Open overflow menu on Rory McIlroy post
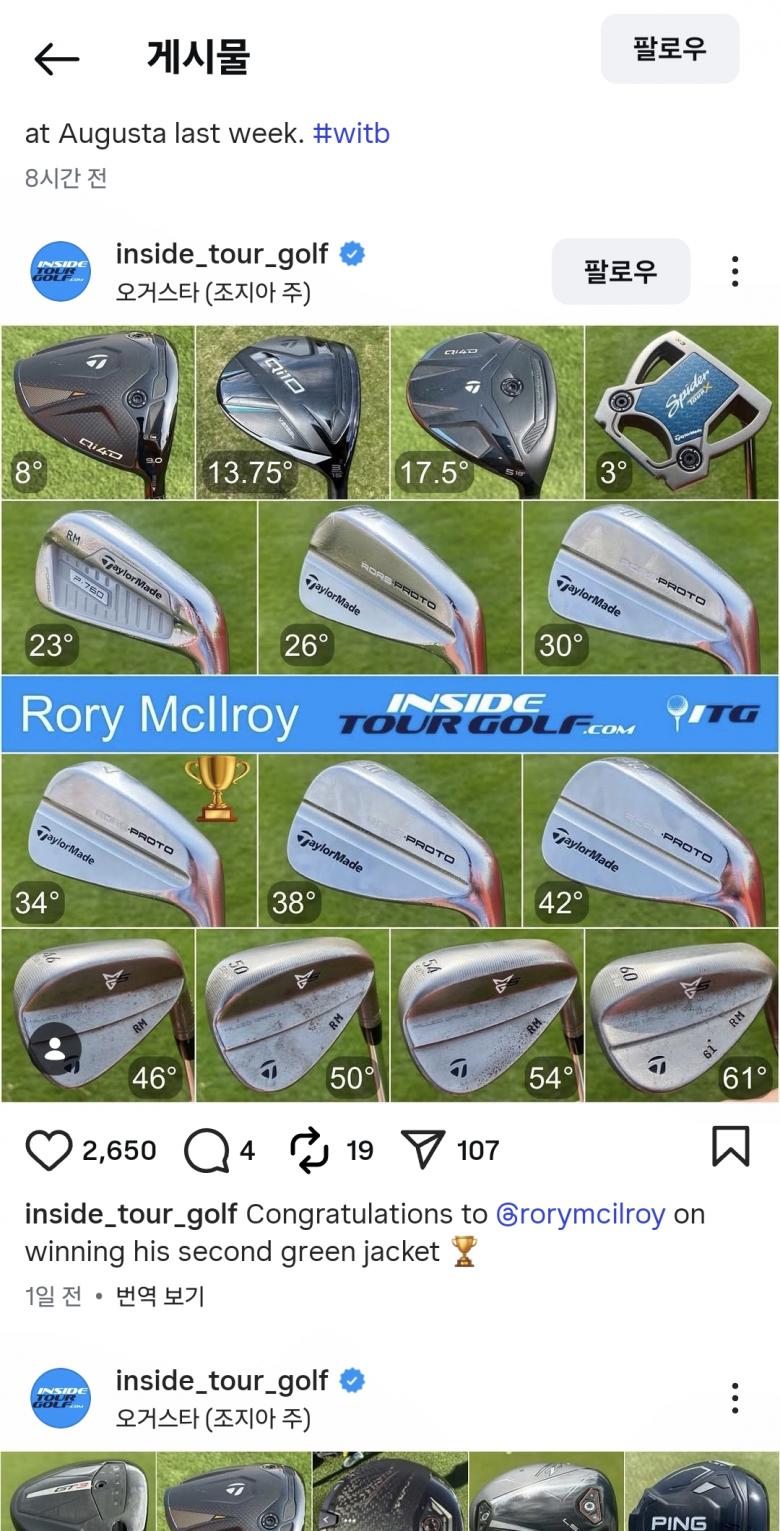Screen dimensions: 780x1531 [735, 271]
